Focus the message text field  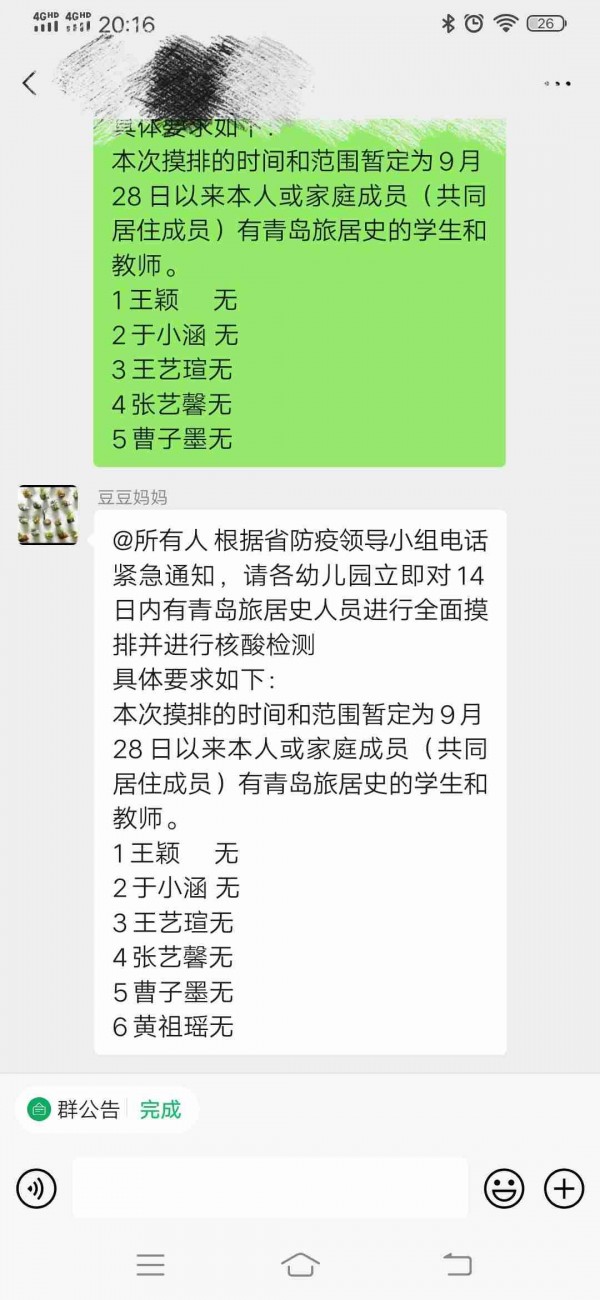coord(270,1189)
